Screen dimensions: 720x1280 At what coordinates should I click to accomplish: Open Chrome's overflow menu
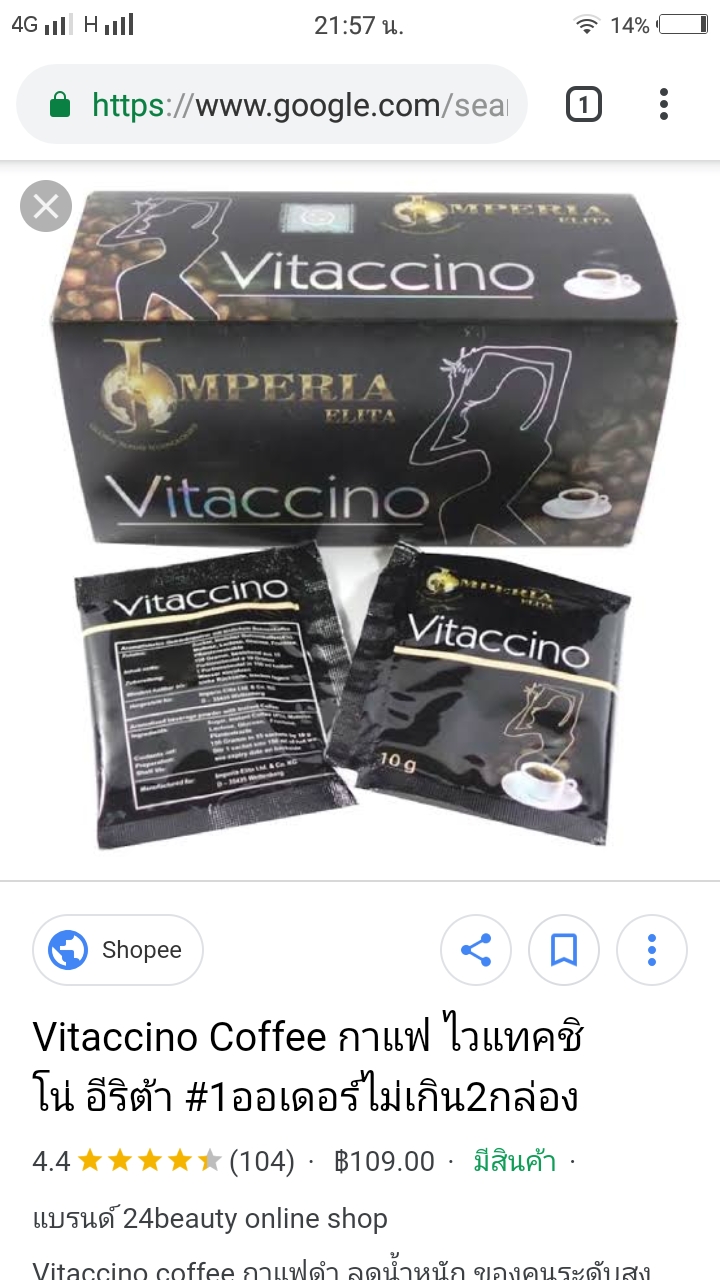click(x=664, y=104)
